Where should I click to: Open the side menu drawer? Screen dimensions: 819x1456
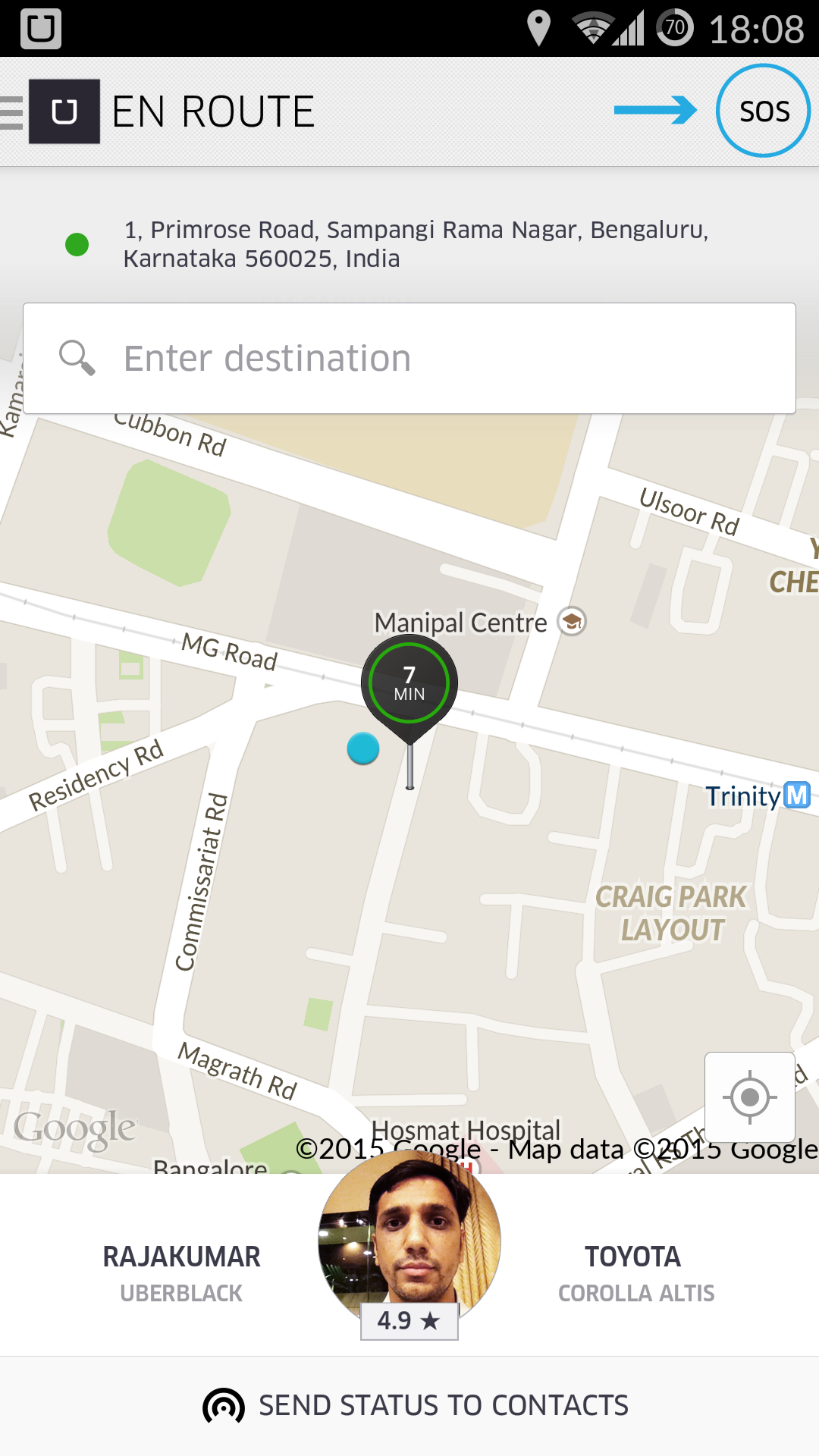[14, 112]
